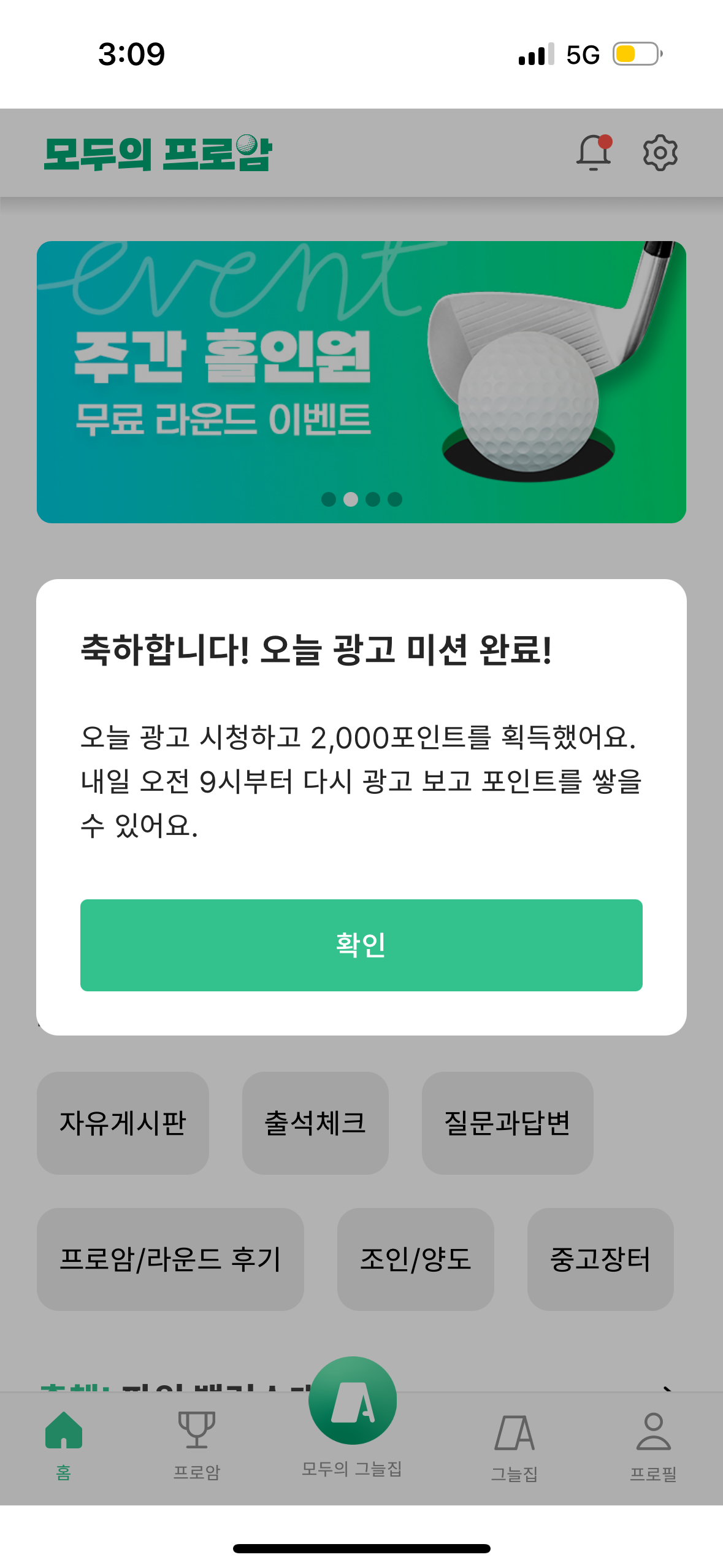Open the 주간 홀인원 event banner

361,382
